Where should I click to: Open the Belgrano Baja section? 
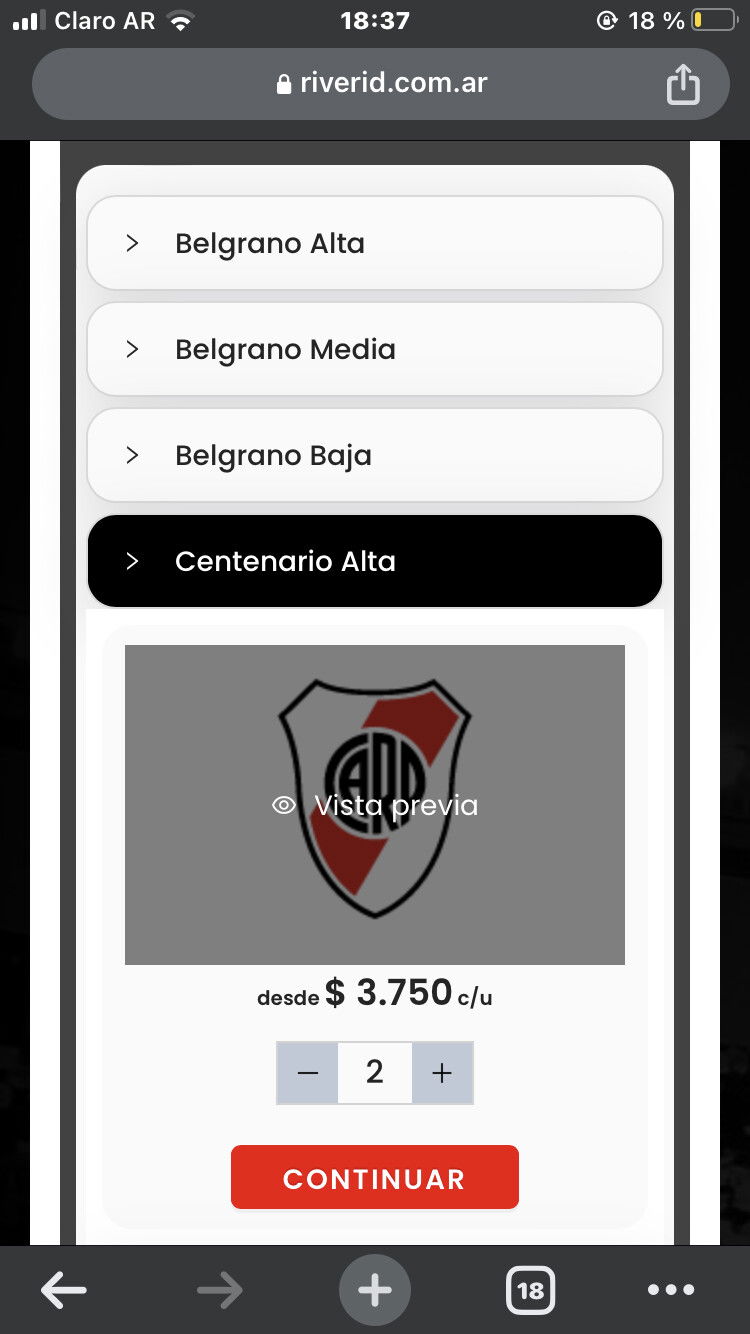375,455
